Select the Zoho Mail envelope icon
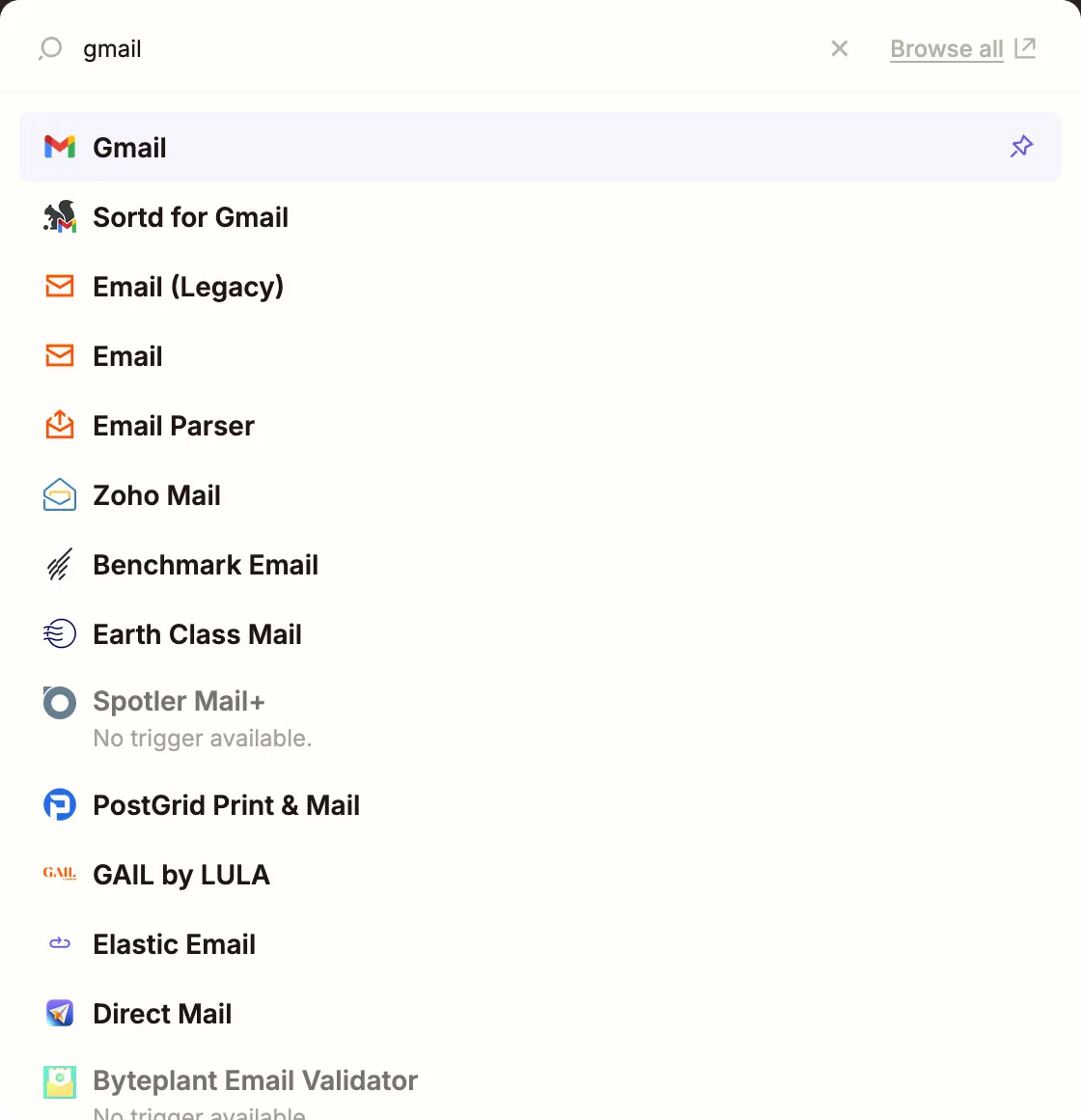1081x1120 pixels. click(x=59, y=494)
